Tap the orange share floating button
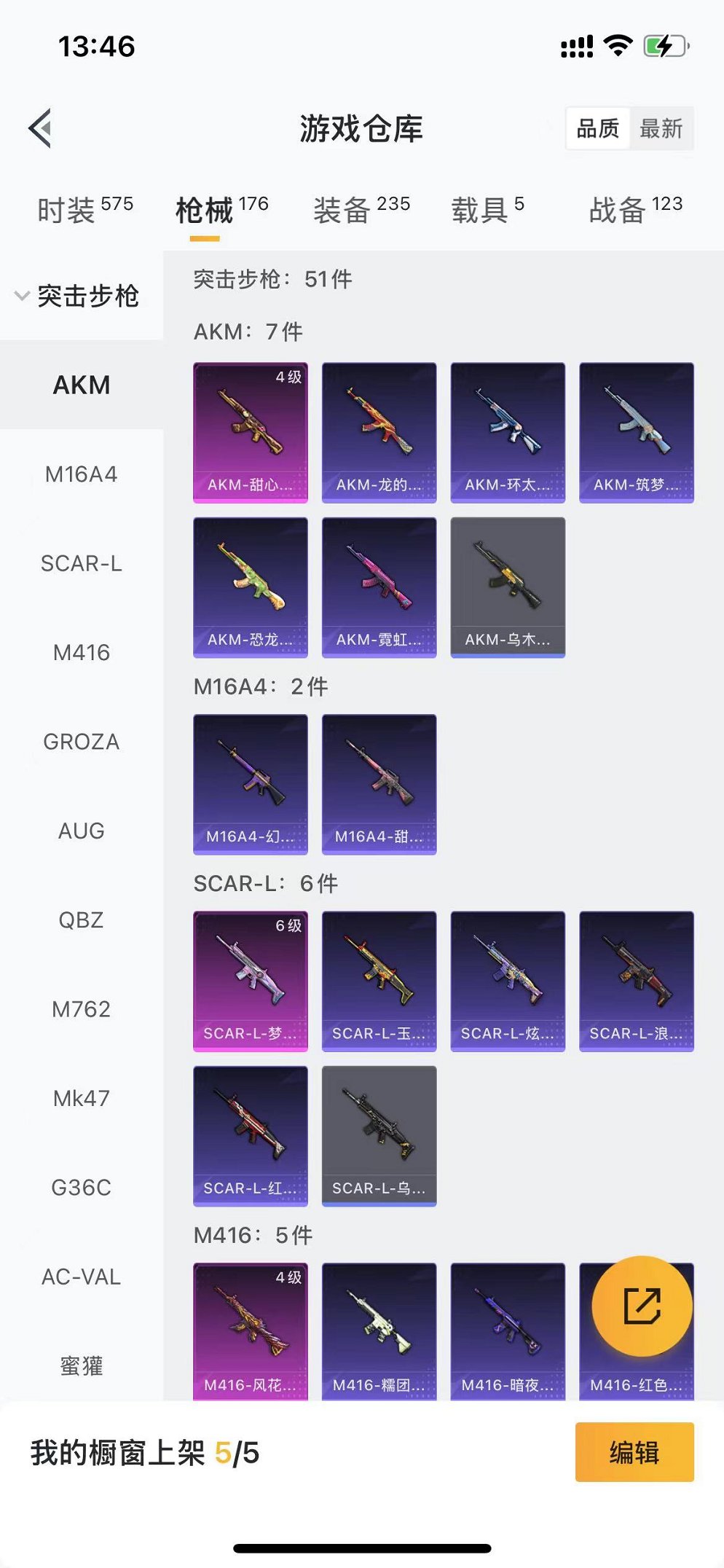This screenshot has width=724, height=1568. pos(642,1306)
